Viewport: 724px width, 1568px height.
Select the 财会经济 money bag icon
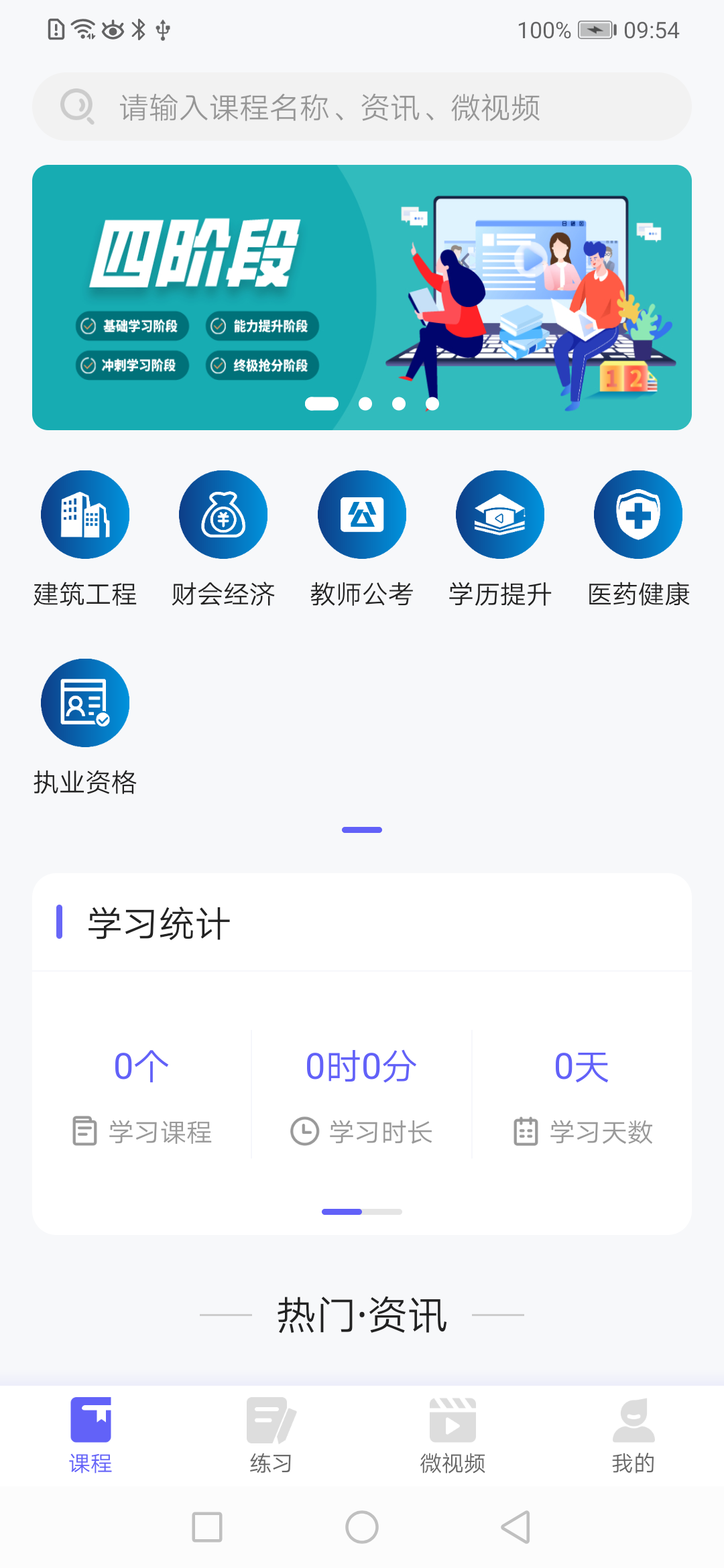point(223,514)
